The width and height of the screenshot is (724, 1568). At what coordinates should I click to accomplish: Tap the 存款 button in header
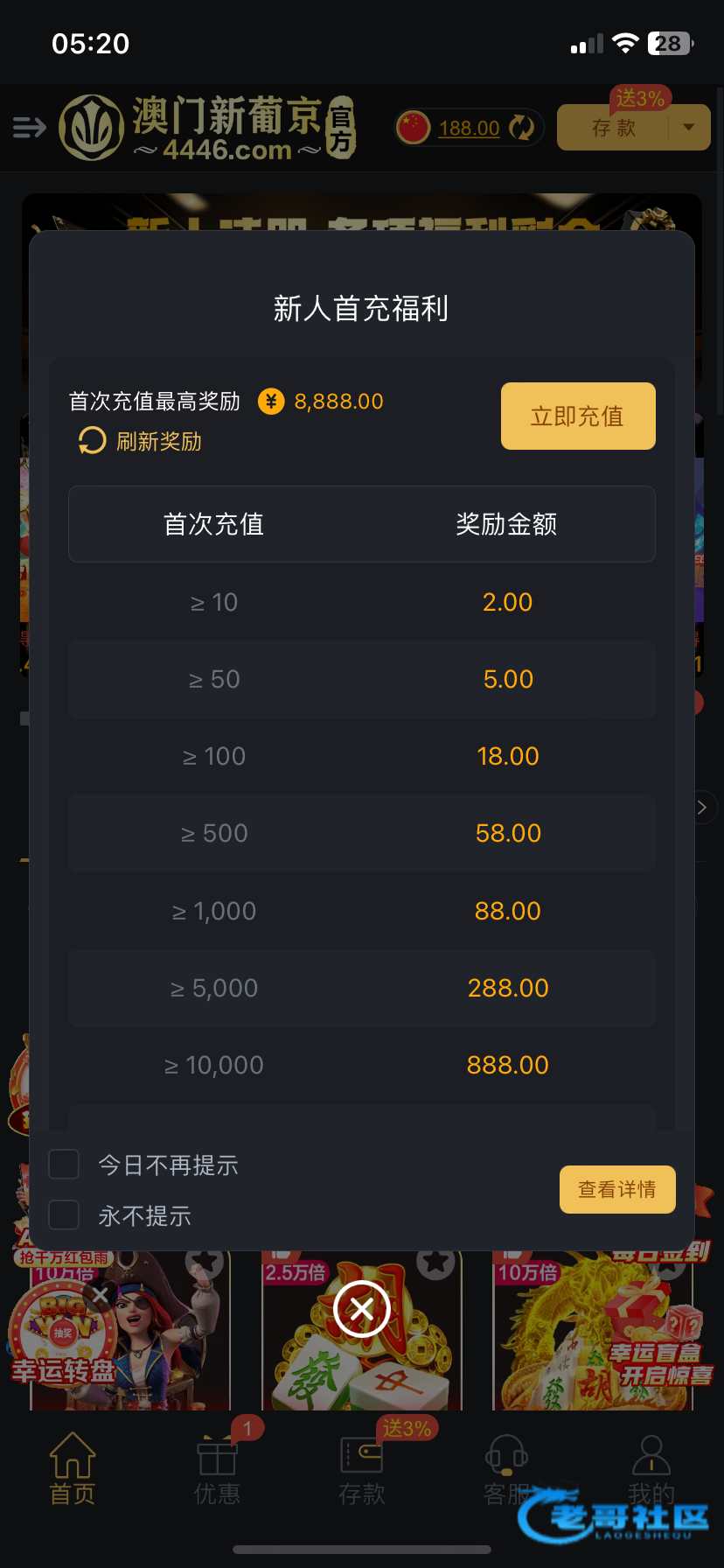[x=614, y=128]
